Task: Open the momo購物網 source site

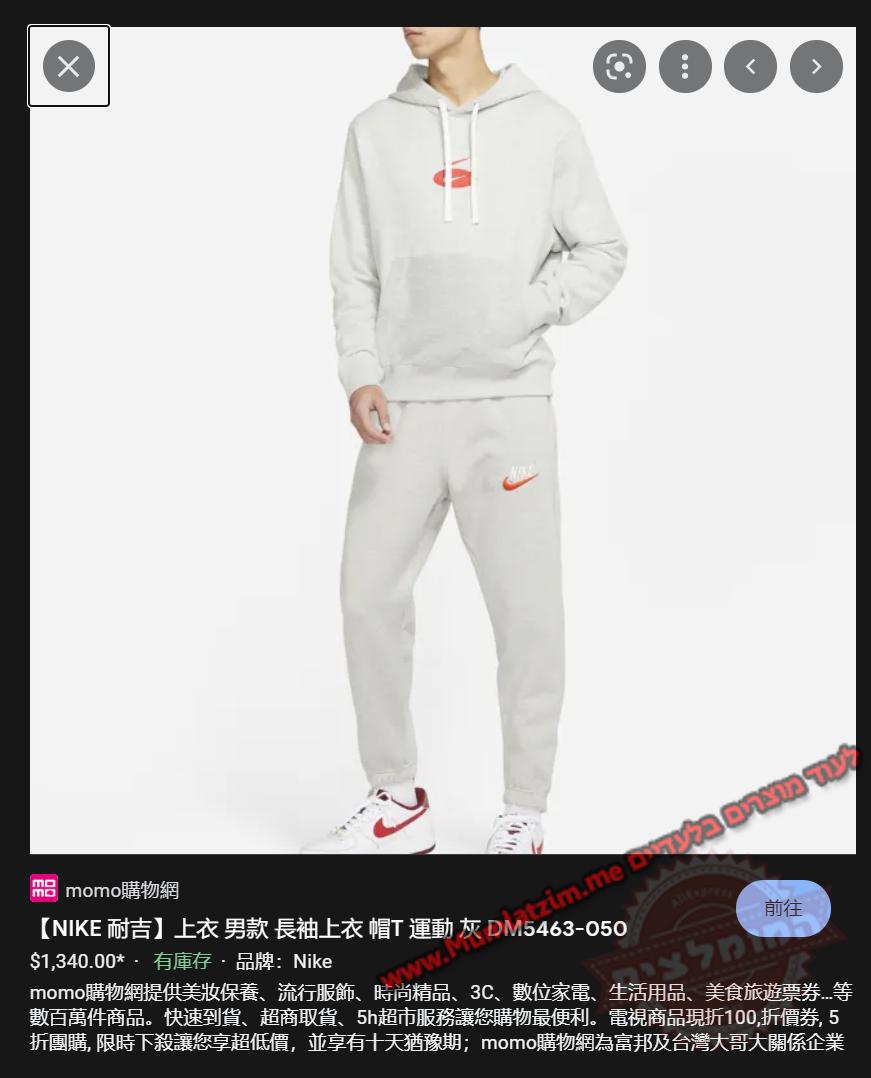Action: tap(121, 890)
